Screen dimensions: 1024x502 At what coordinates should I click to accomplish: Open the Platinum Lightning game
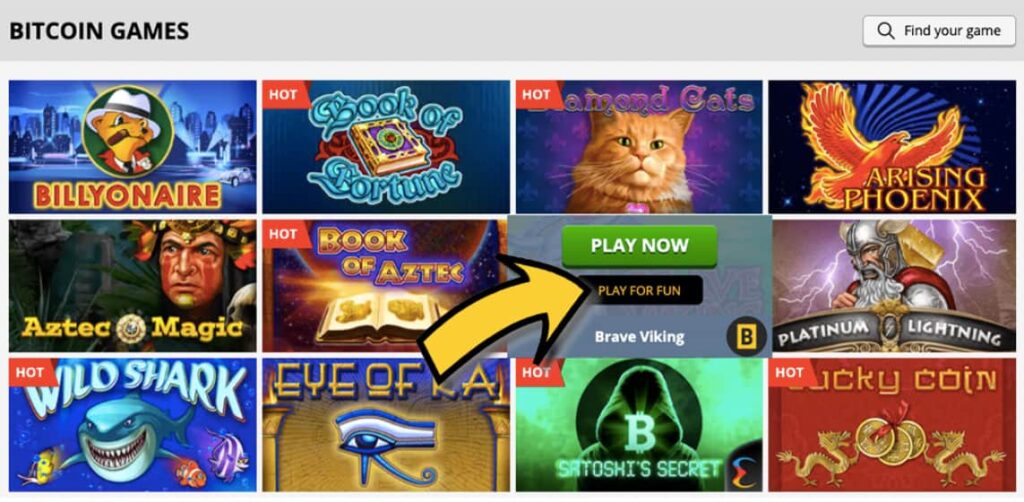click(894, 286)
